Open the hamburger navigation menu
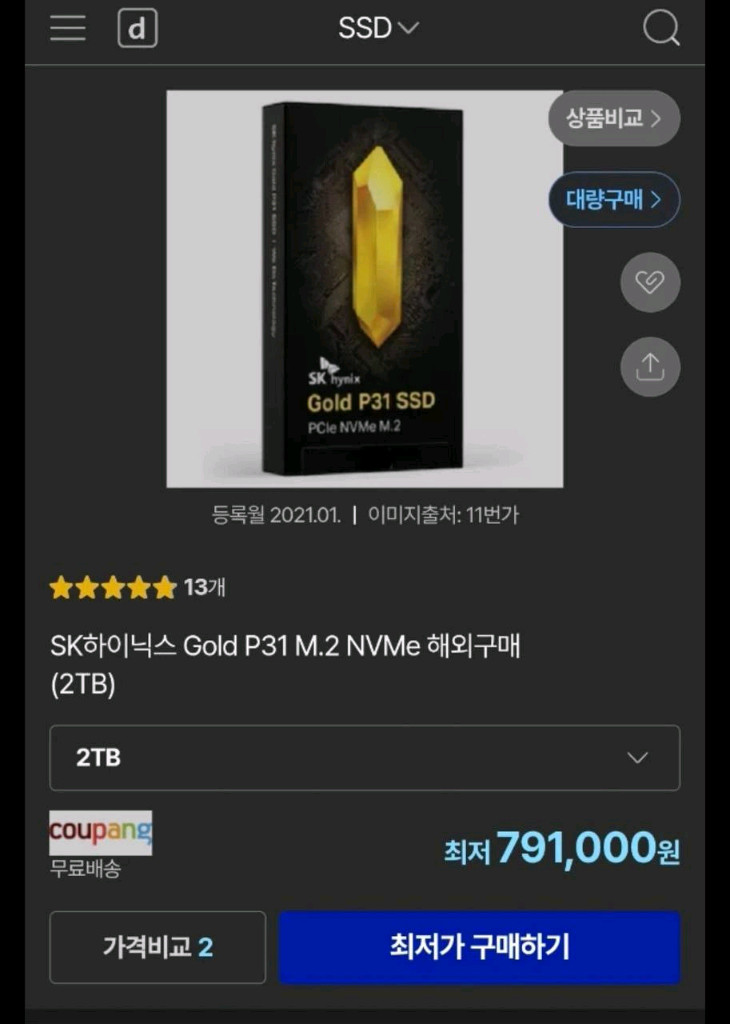Image resolution: width=730 pixels, height=1024 pixels. [x=66, y=28]
